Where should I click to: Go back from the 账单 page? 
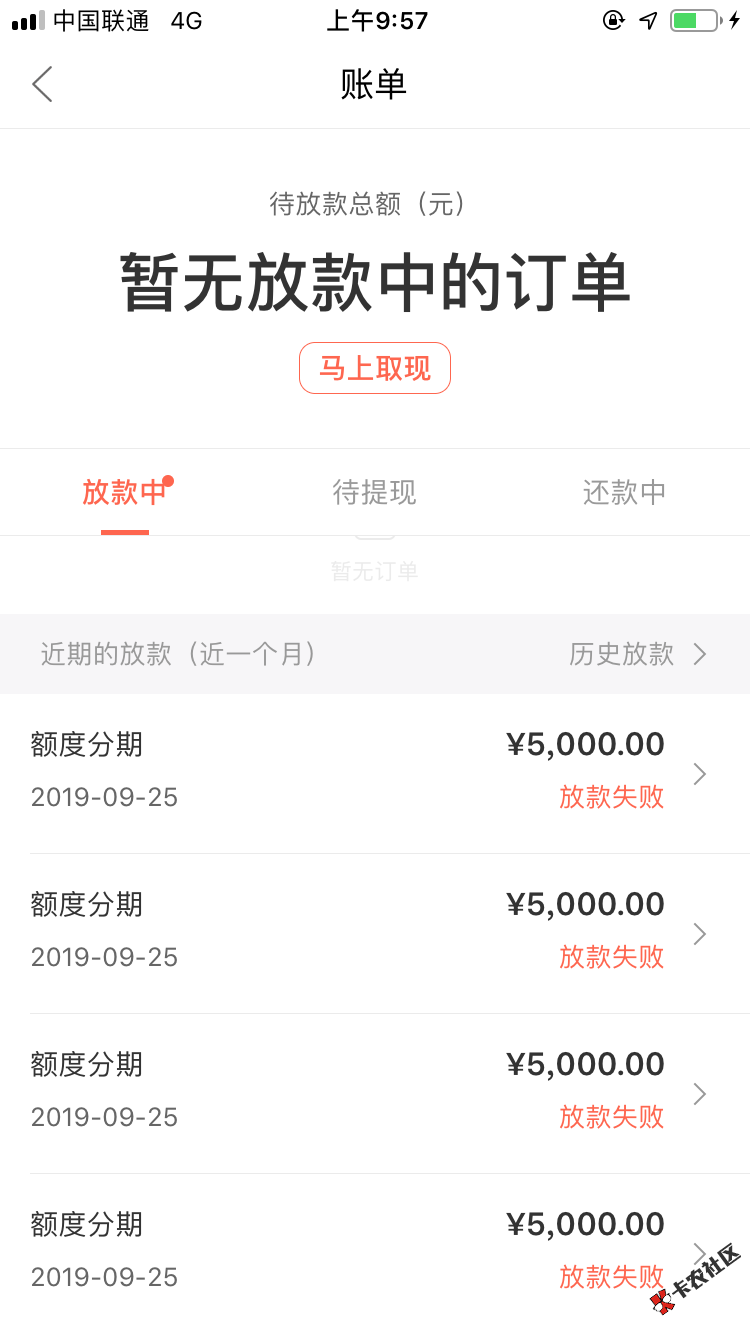pyautogui.click(x=42, y=85)
